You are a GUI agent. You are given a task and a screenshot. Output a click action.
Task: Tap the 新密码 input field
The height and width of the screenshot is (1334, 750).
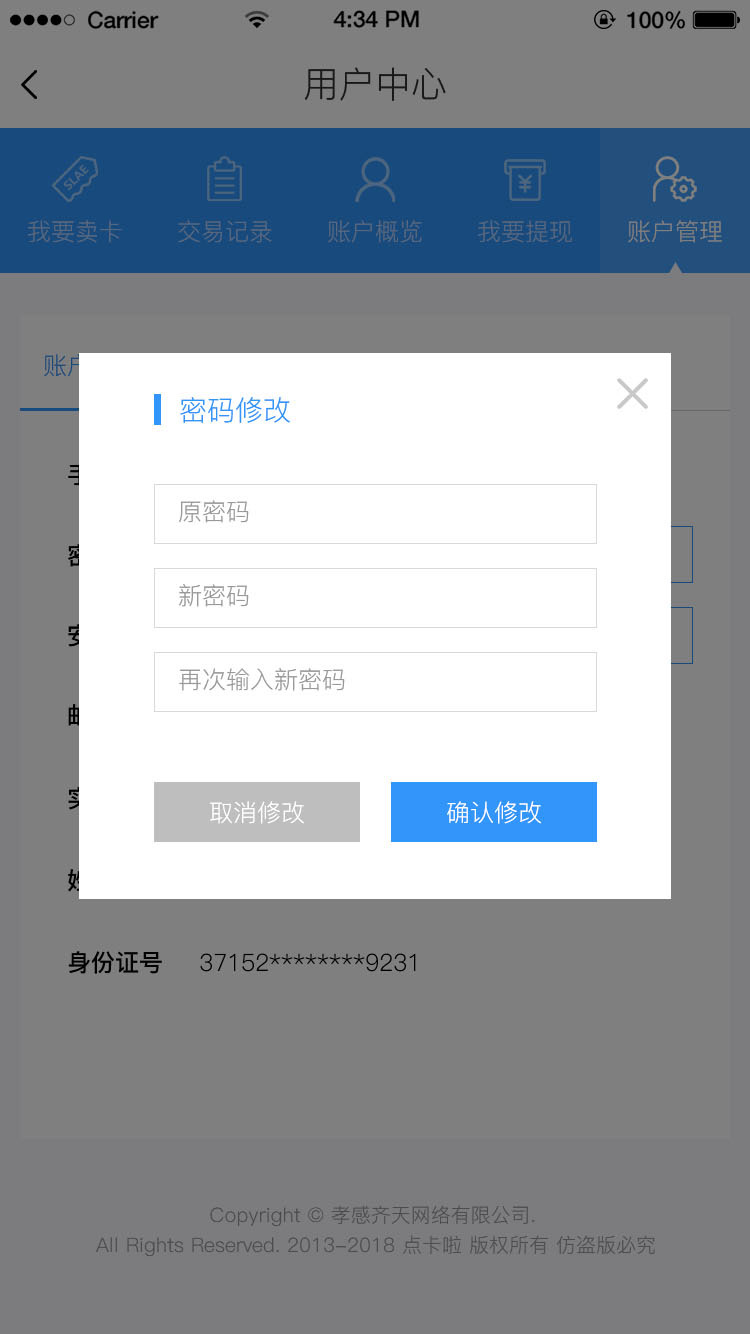[x=375, y=598]
